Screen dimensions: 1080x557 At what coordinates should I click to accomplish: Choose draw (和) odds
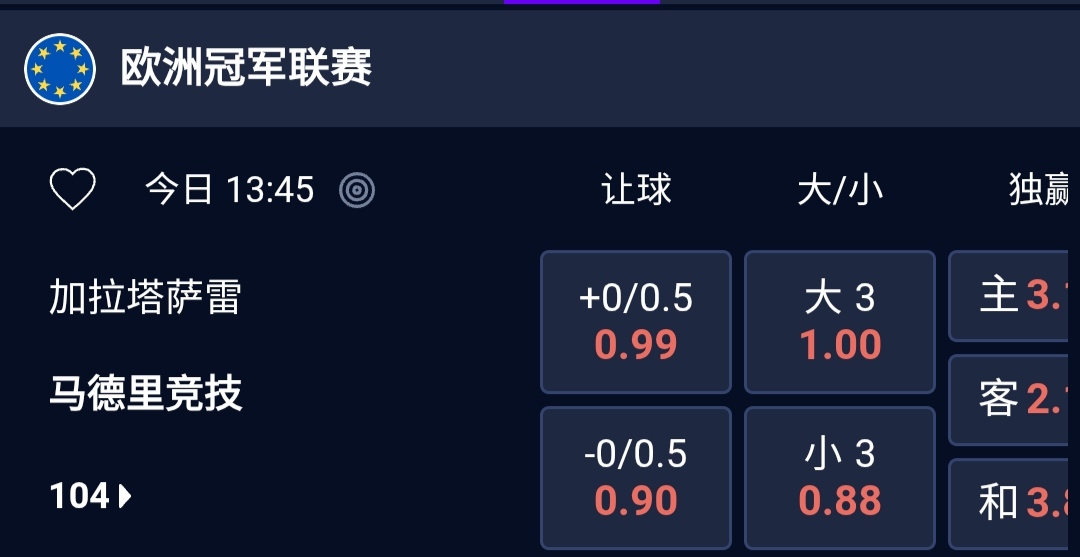1015,503
